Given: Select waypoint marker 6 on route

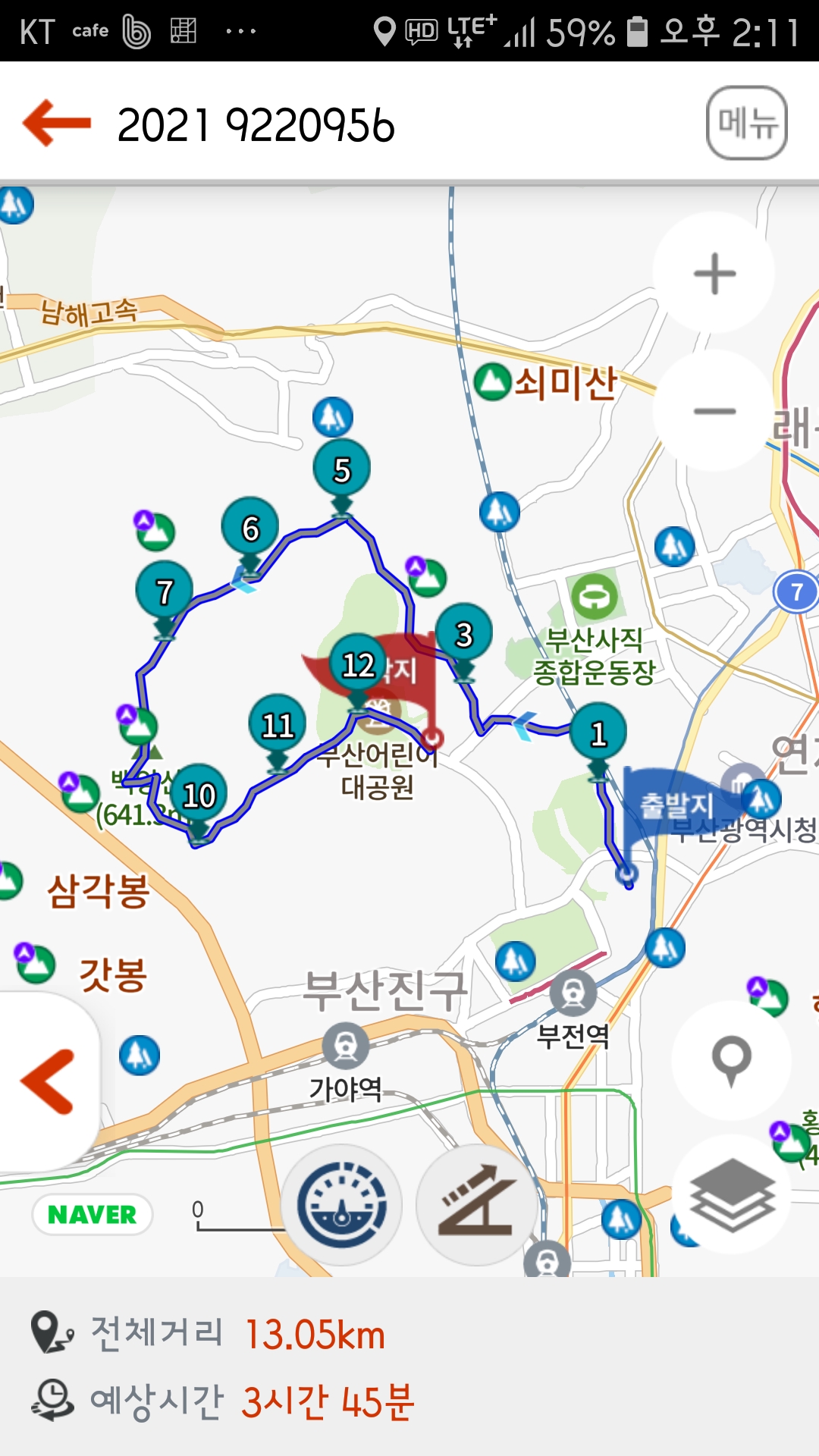Looking at the screenshot, I should [250, 528].
